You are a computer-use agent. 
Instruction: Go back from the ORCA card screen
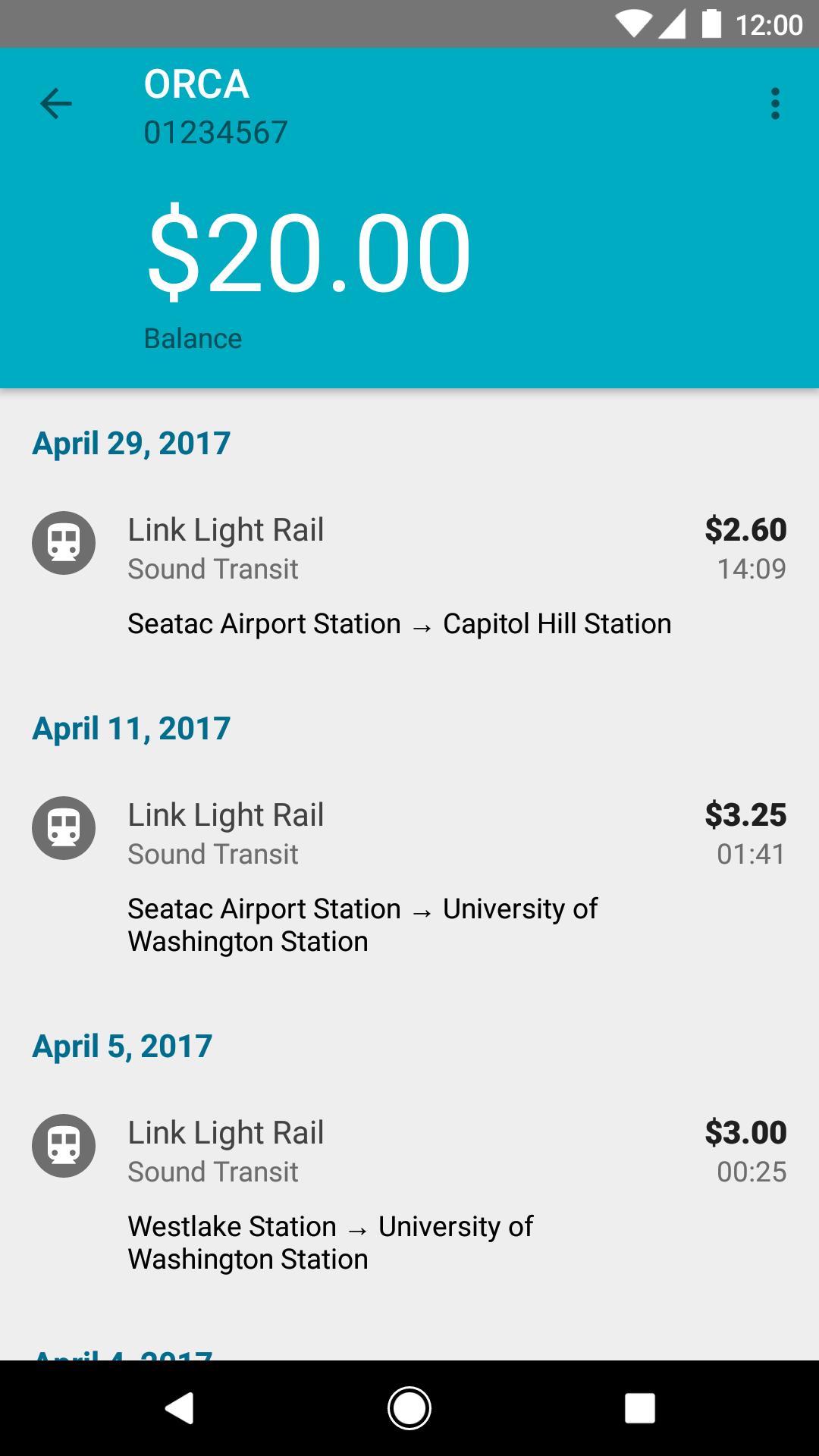coord(56,104)
